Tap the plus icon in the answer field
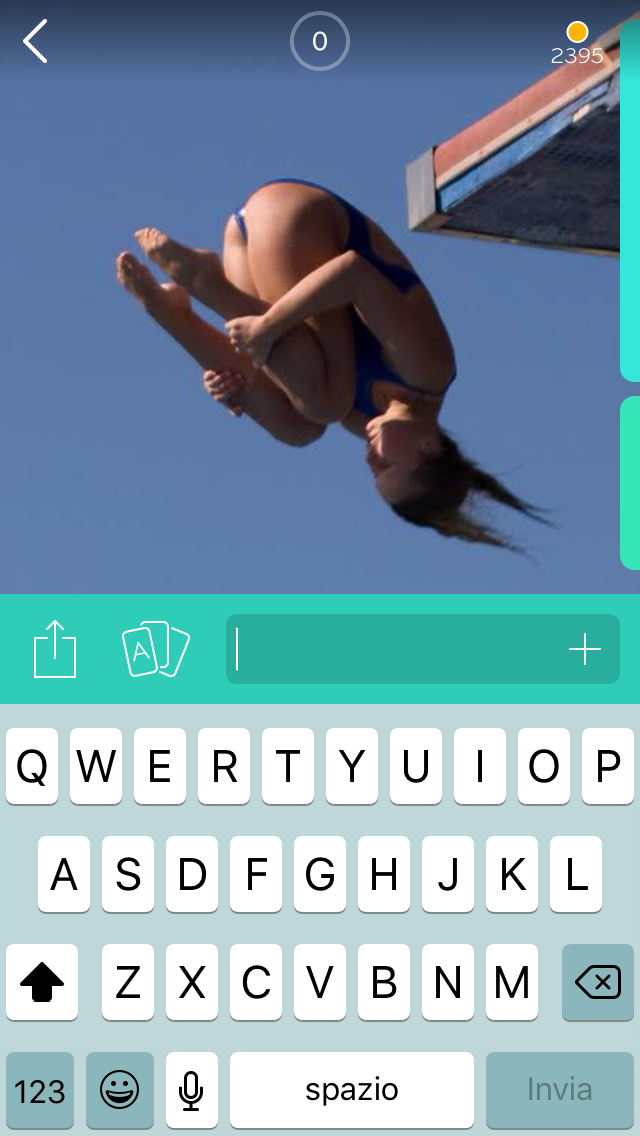640x1136 pixels. pyautogui.click(x=585, y=650)
